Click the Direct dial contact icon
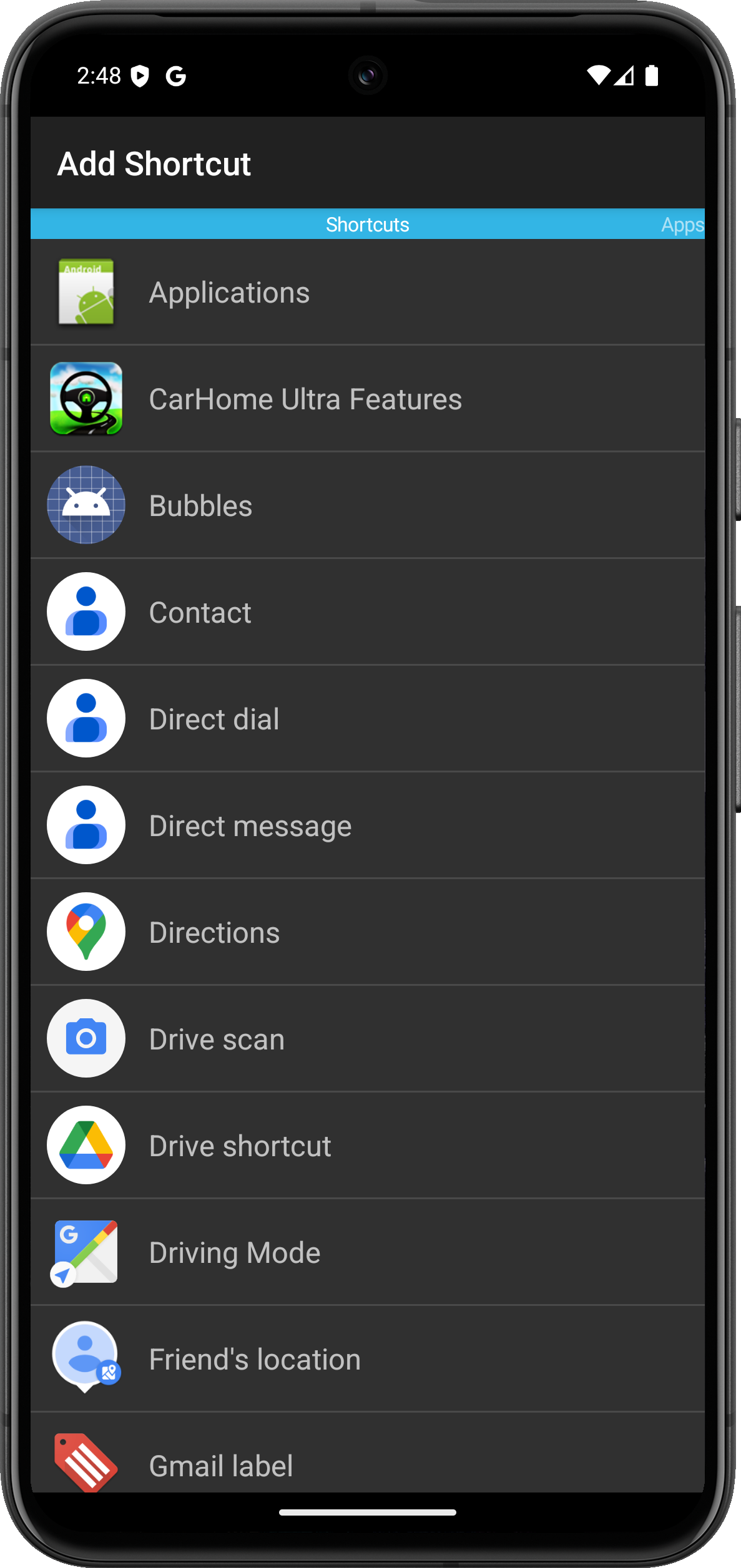741x1568 pixels. [x=86, y=718]
